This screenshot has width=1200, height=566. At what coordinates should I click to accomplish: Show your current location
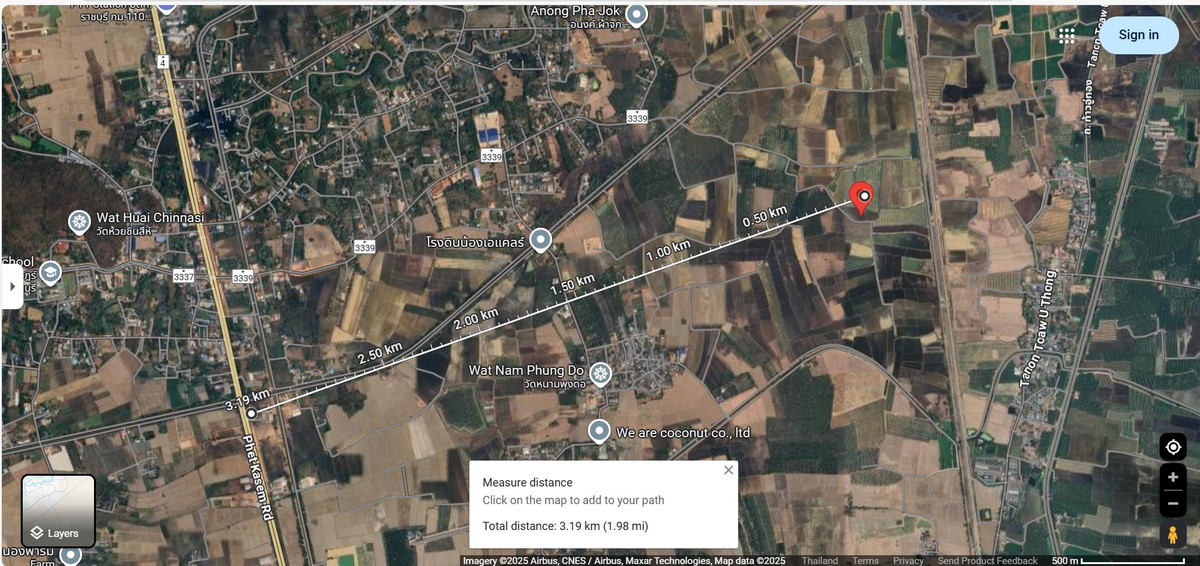(x=1173, y=447)
